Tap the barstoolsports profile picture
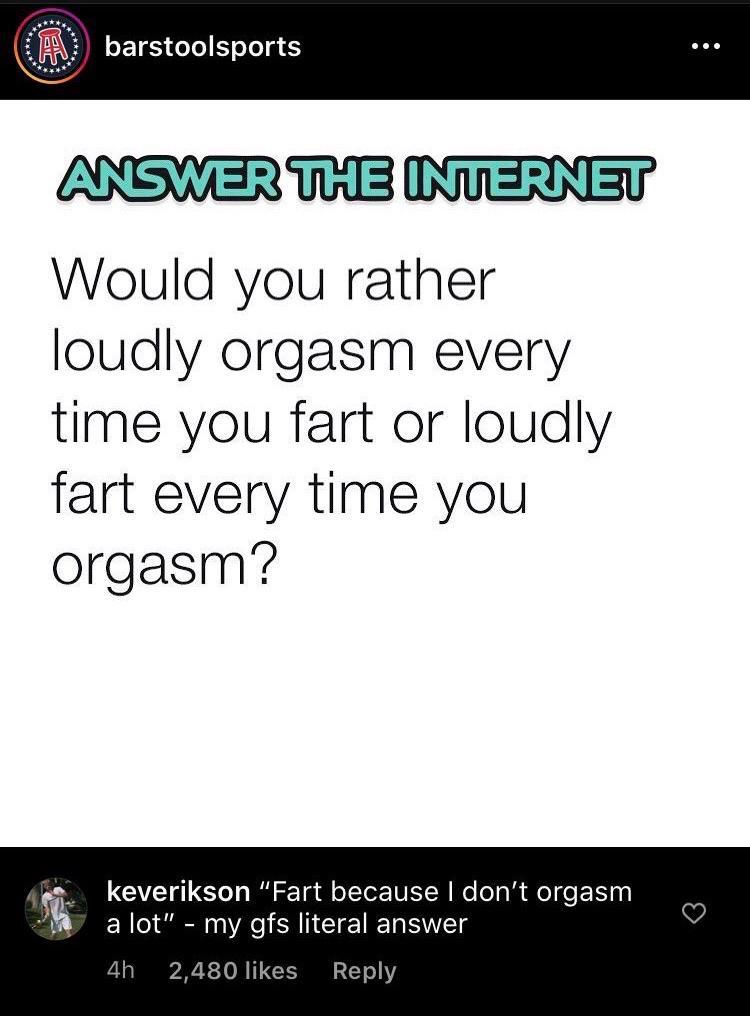This screenshot has width=750, height=1016. click(x=47, y=48)
